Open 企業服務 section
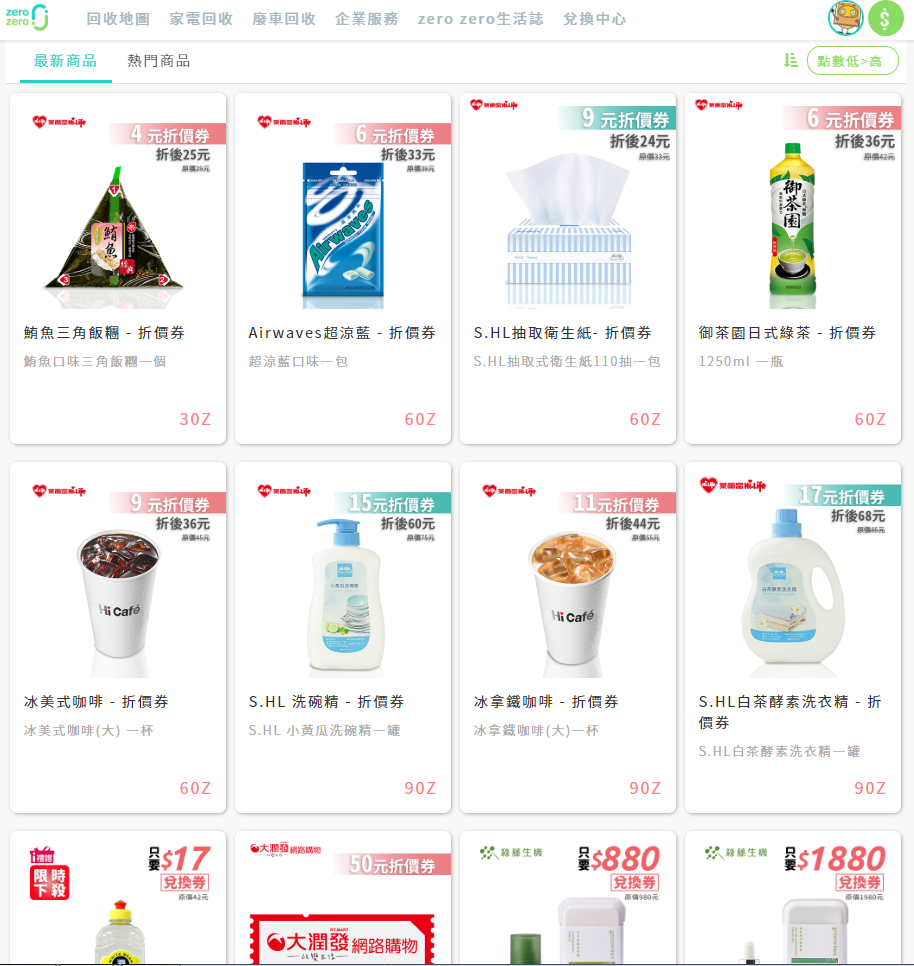 pos(366,19)
